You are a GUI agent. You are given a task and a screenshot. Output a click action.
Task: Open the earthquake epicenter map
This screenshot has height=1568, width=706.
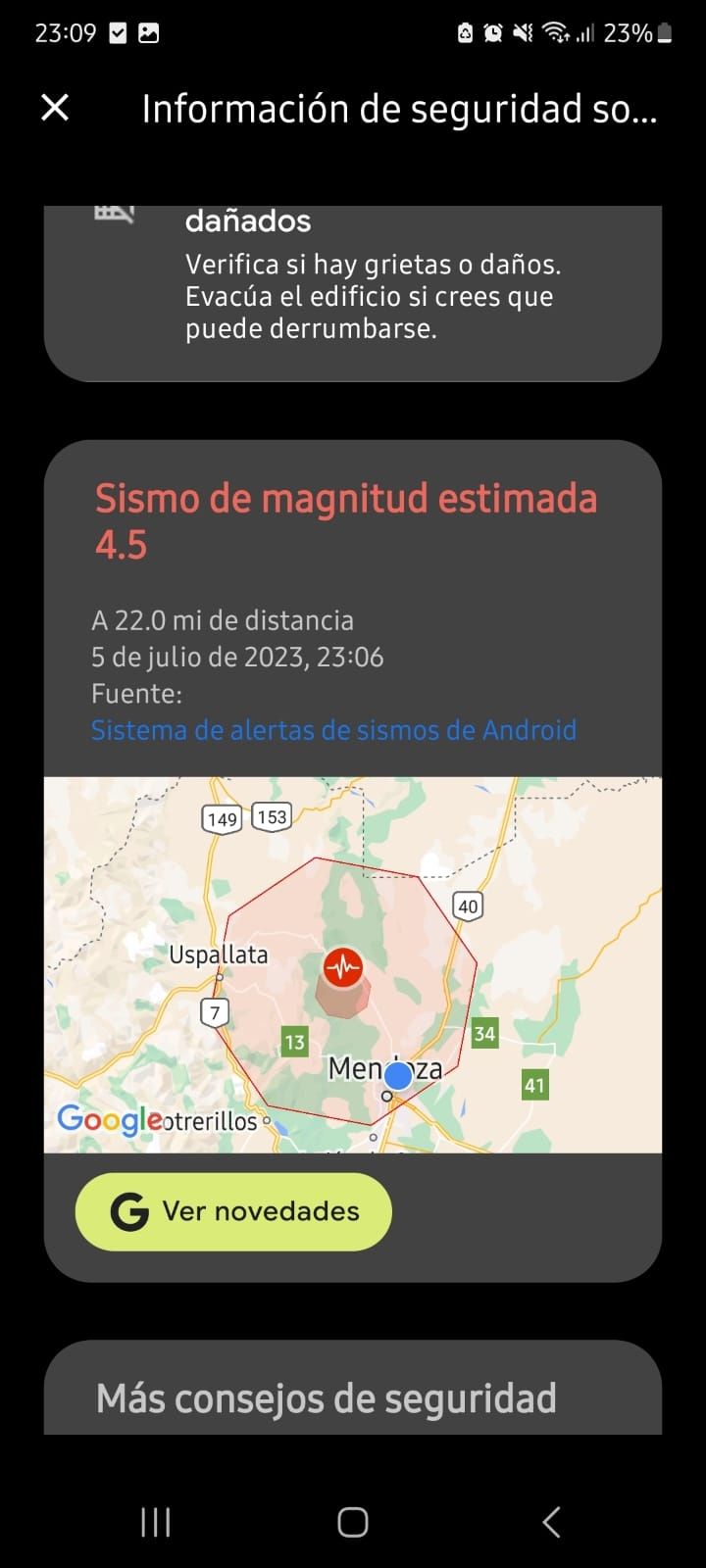coord(353,964)
